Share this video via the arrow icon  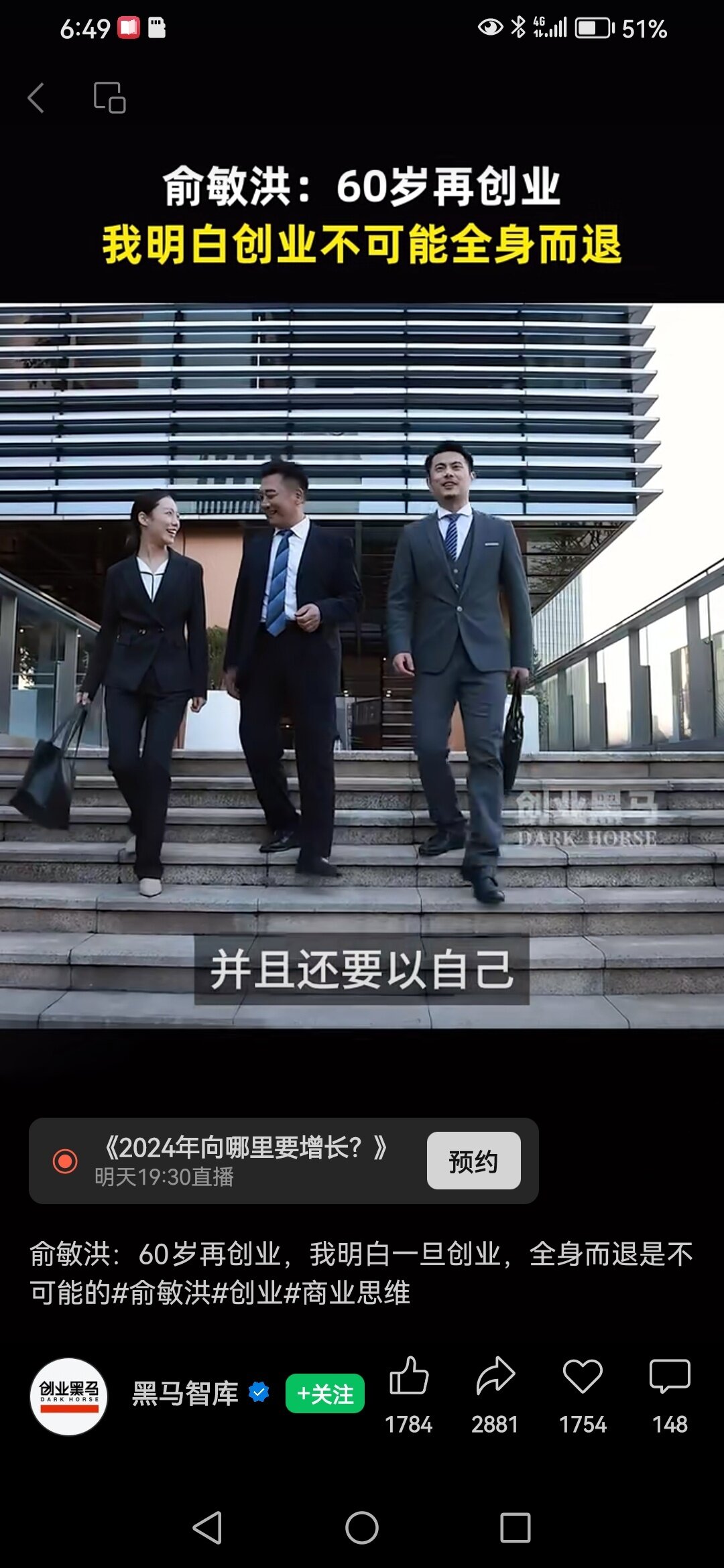point(495,1376)
